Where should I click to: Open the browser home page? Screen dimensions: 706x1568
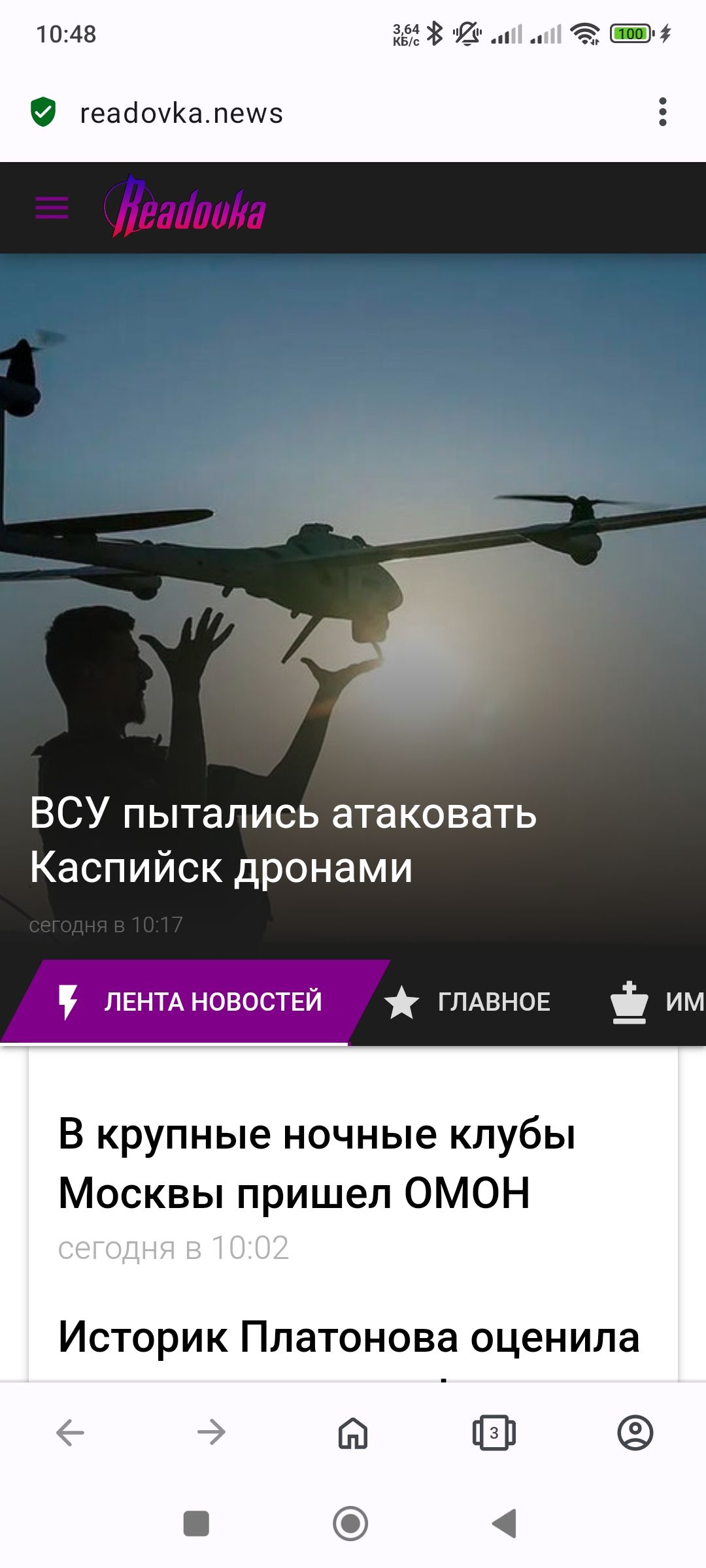pos(353,1433)
